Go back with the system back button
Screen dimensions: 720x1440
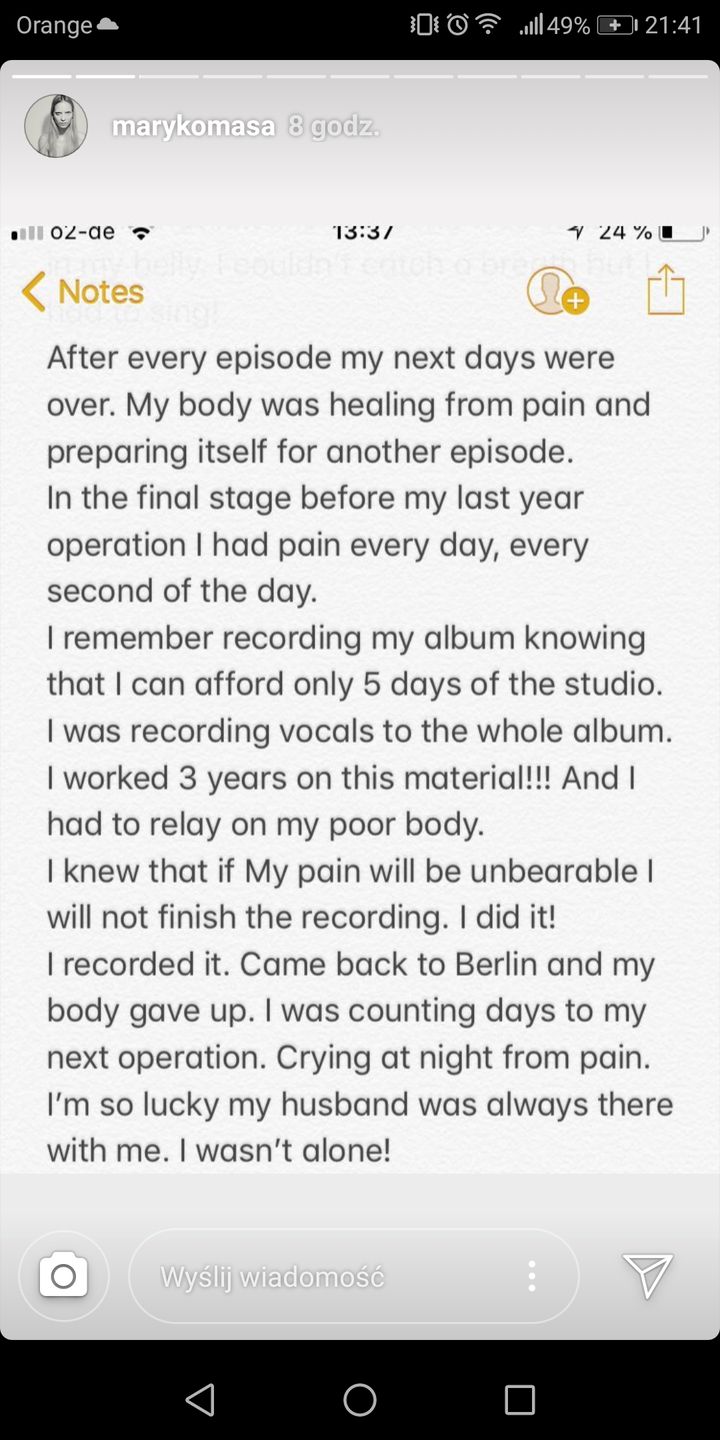click(200, 1399)
